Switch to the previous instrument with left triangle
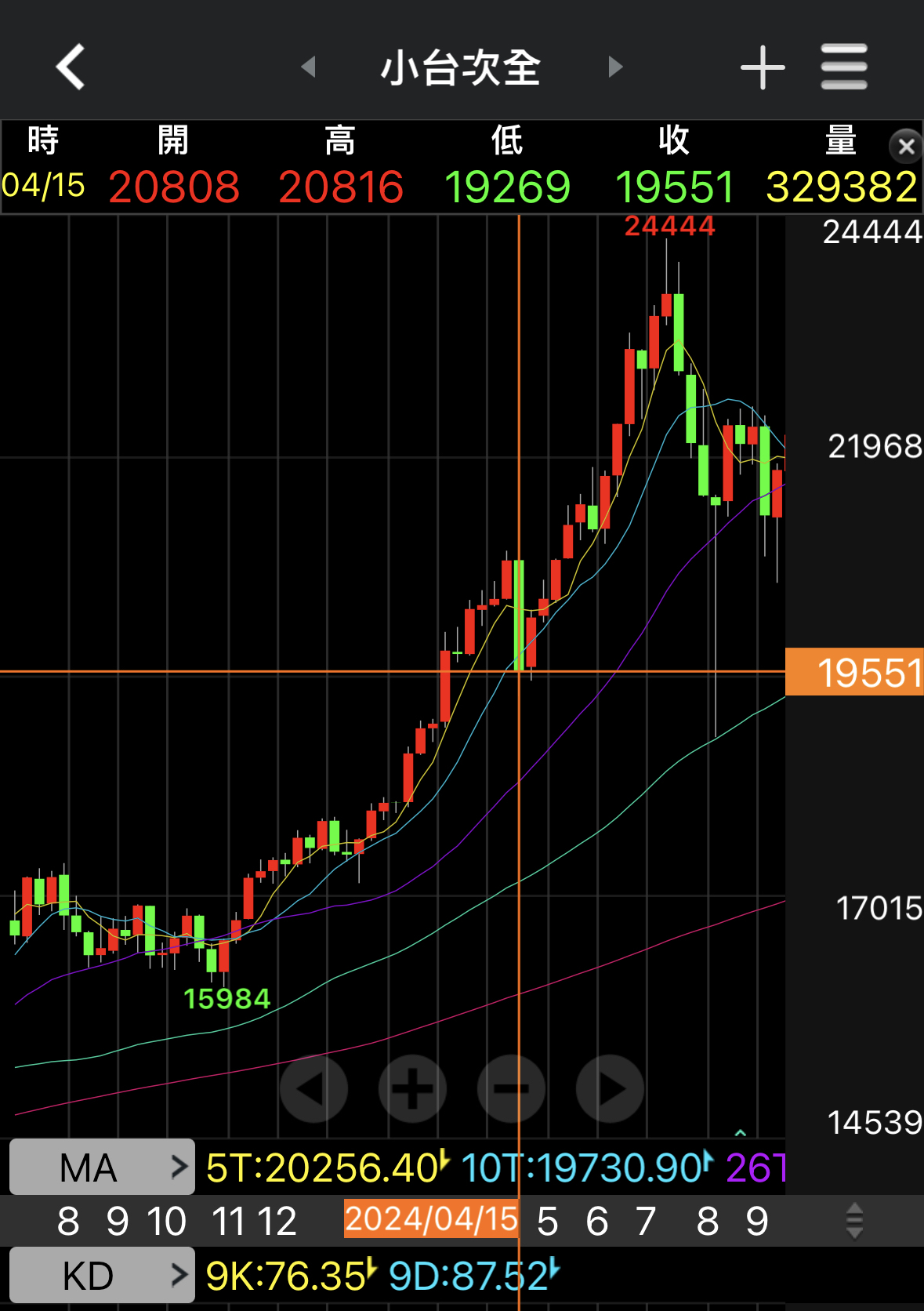The height and width of the screenshot is (1311, 924). point(309,67)
